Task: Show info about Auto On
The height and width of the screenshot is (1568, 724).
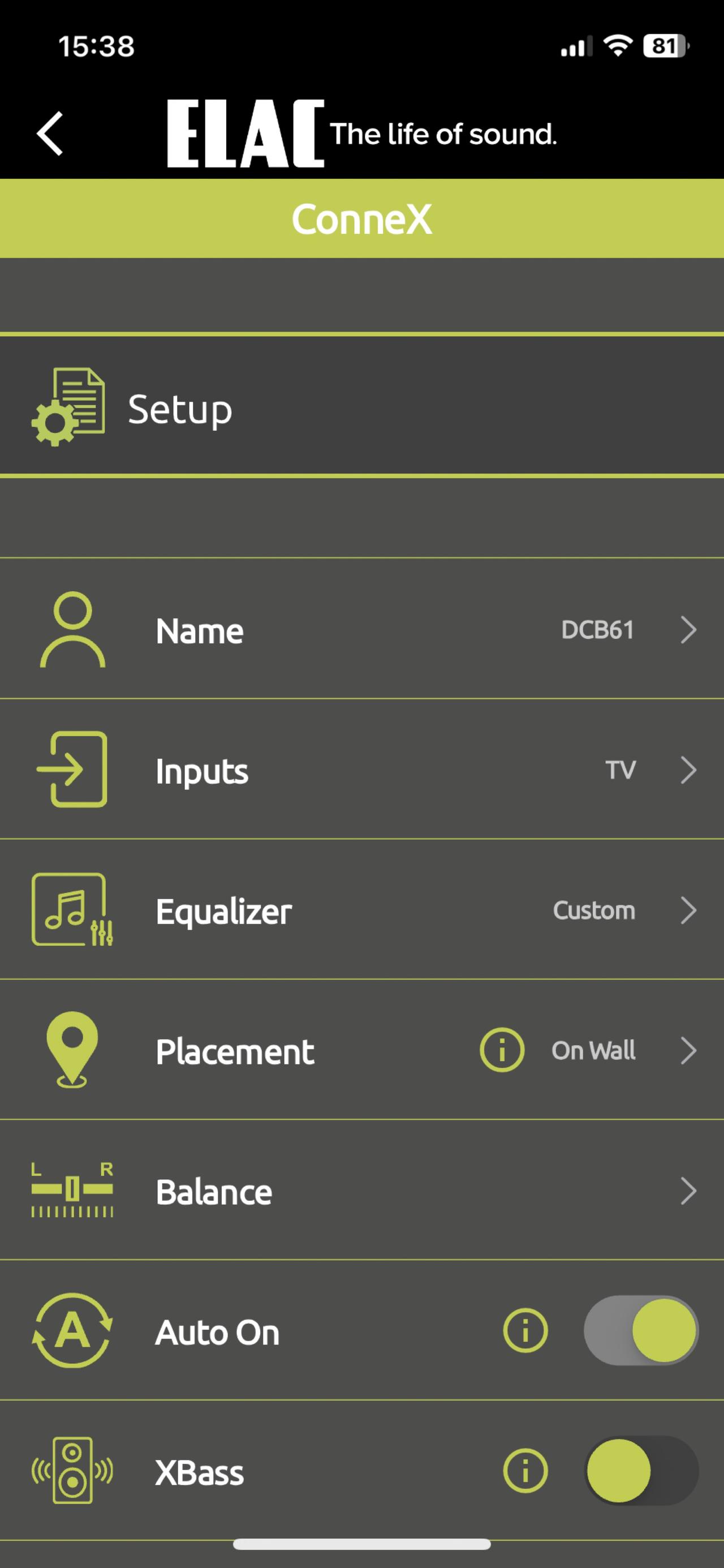Action: point(525,1330)
